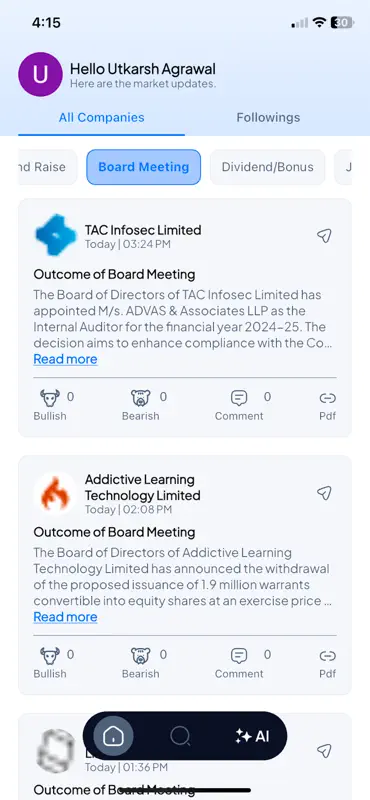
Task: Open the AI assistant tab
Action: click(252, 736)
